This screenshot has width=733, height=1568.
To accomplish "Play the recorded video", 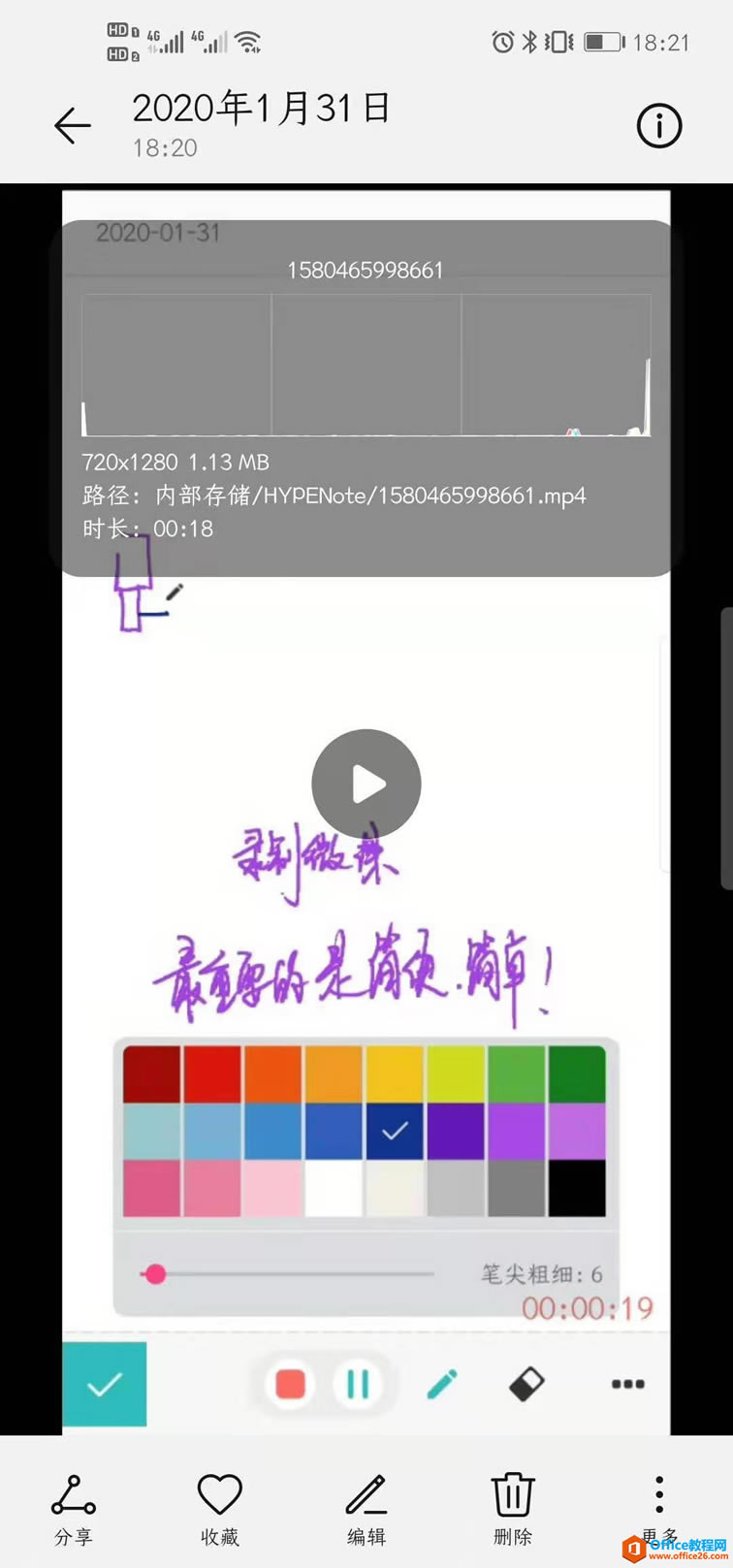I will (366, 784).
